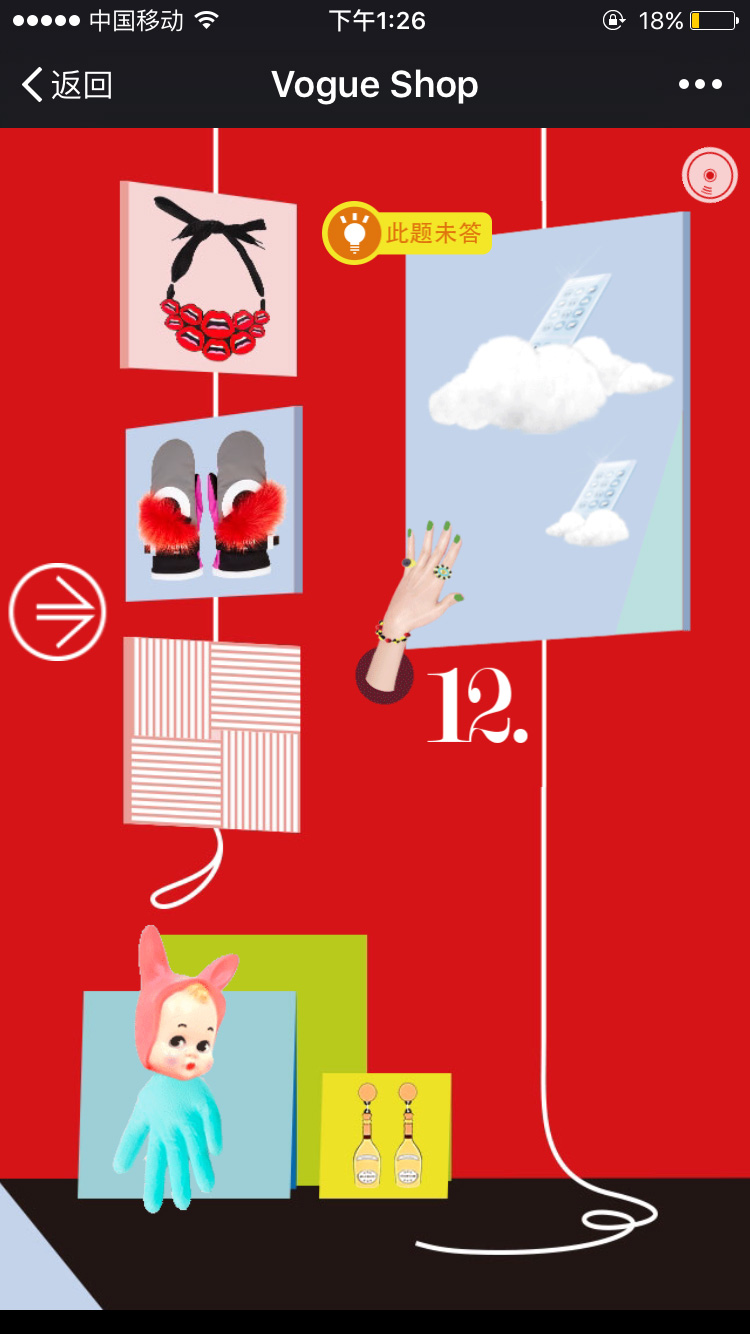Select the champagne bottle earrings tile
This screenshot has width=750, height=1334.
click(x=385, y=1135)
